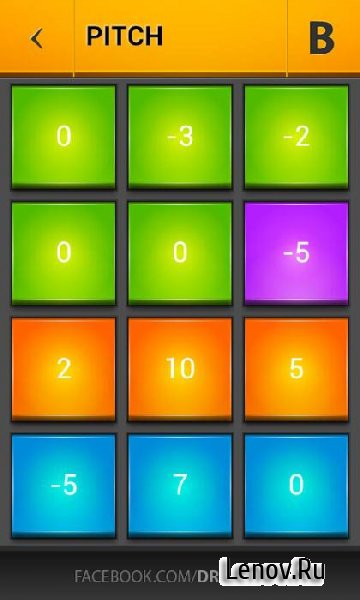360x600 pixels.
Task: Select the green pad with pitch -3
Action: tap(180, 137)
